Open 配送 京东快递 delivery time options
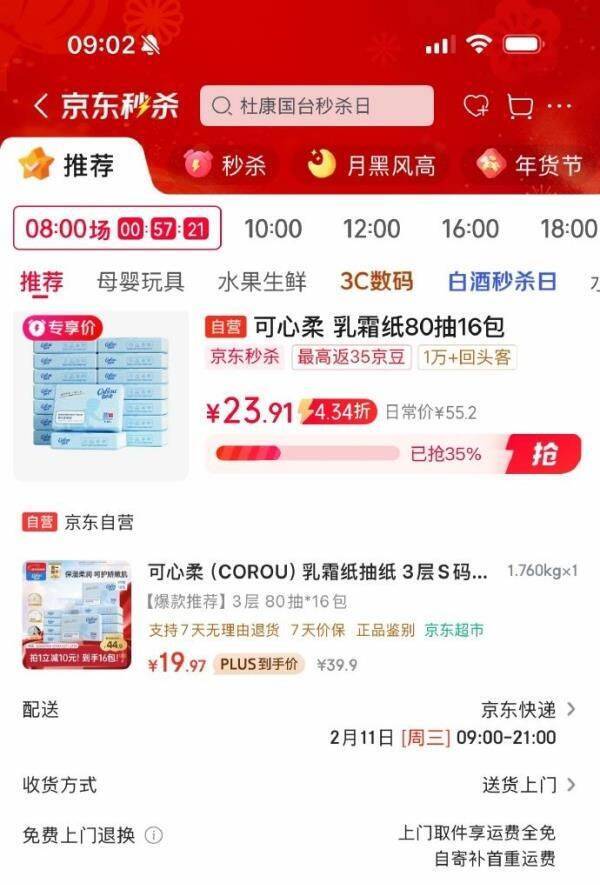 pos(528,710)
